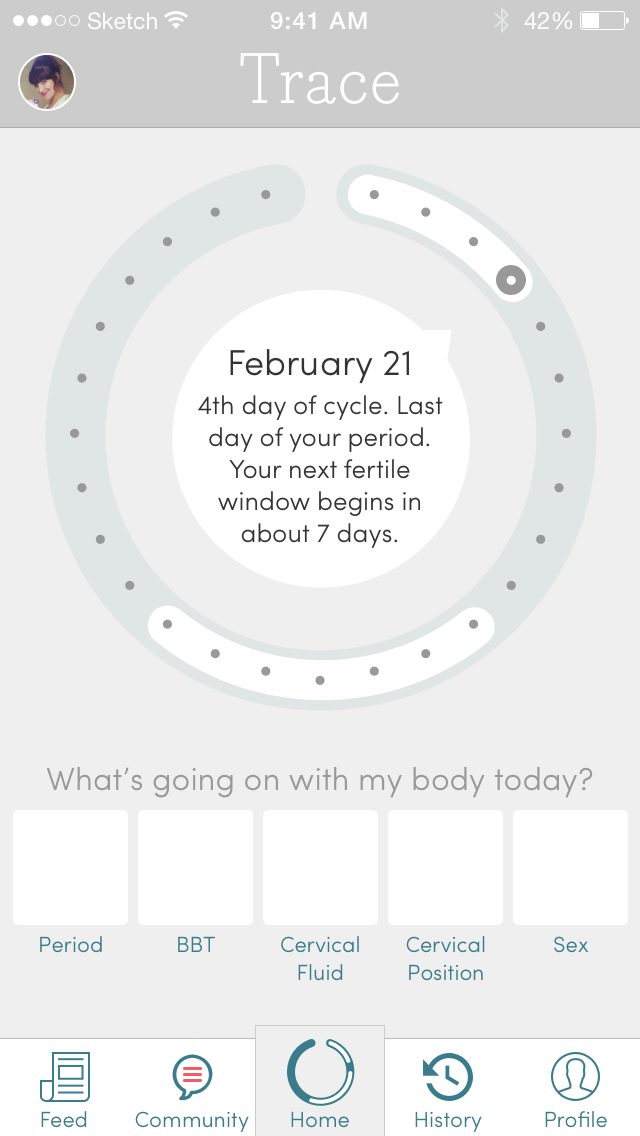Image resolution: width=640 pixels, height=1136 pixels.
Task: Log Cervical Position for today
Action: pyautogui.click(x=445, y=867)
